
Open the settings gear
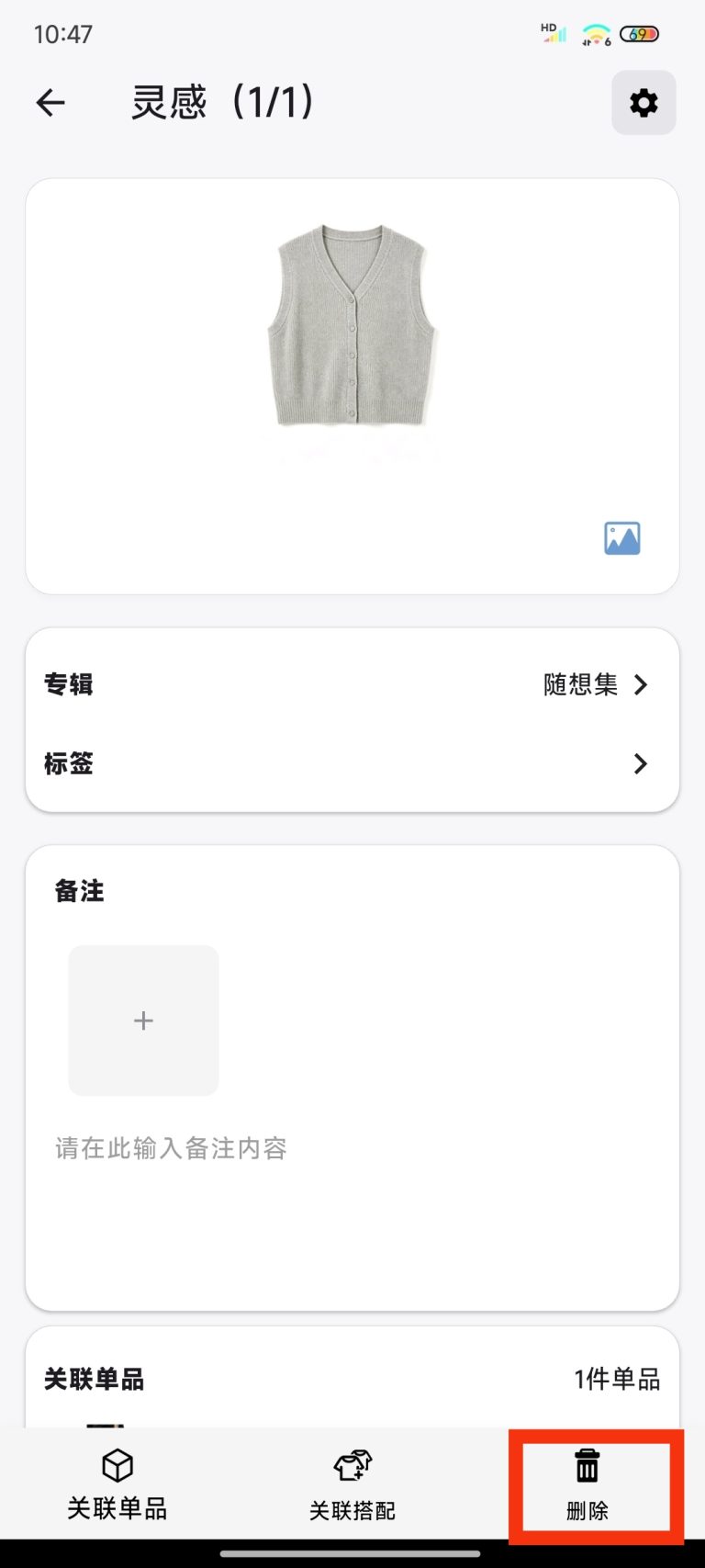click(643, 102)
